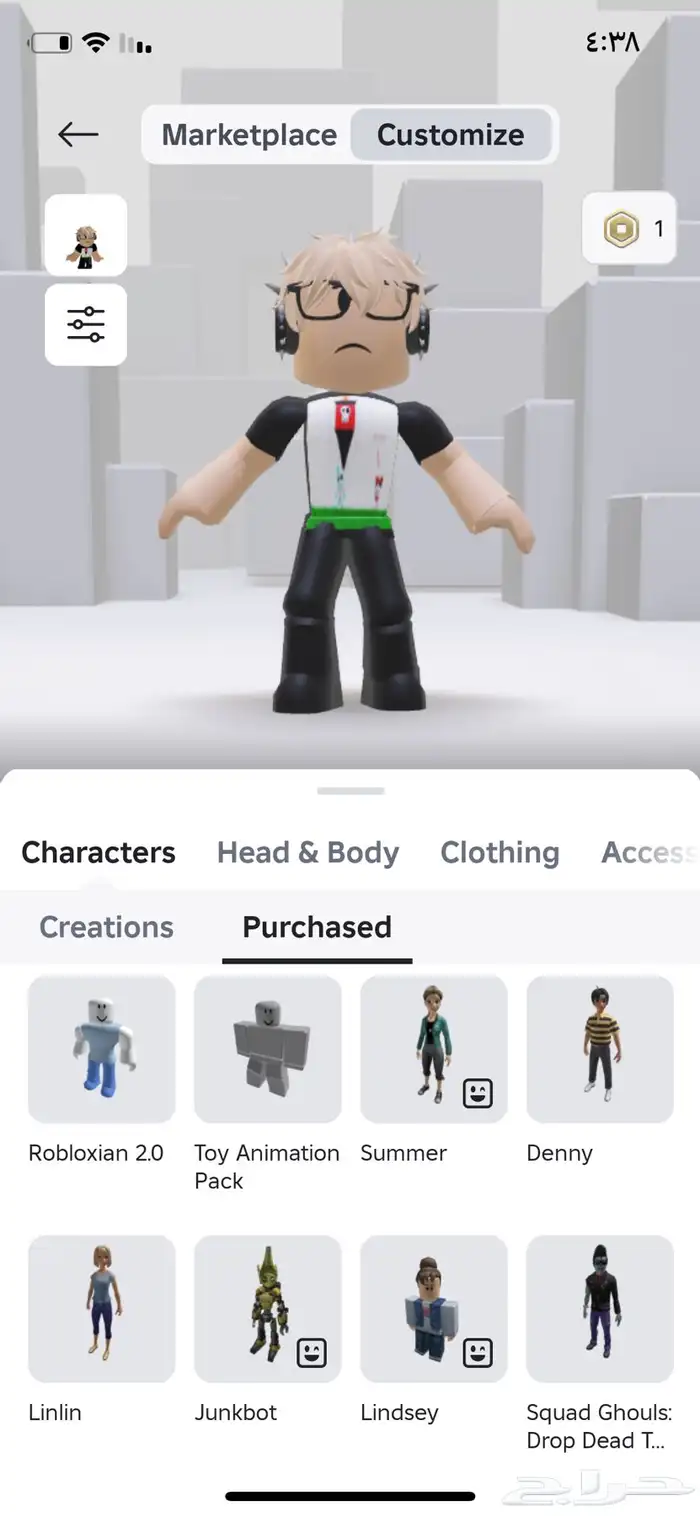700x1516 pixels.
Task: Switch to the Marketplace tab
Action: click(249, 135)
